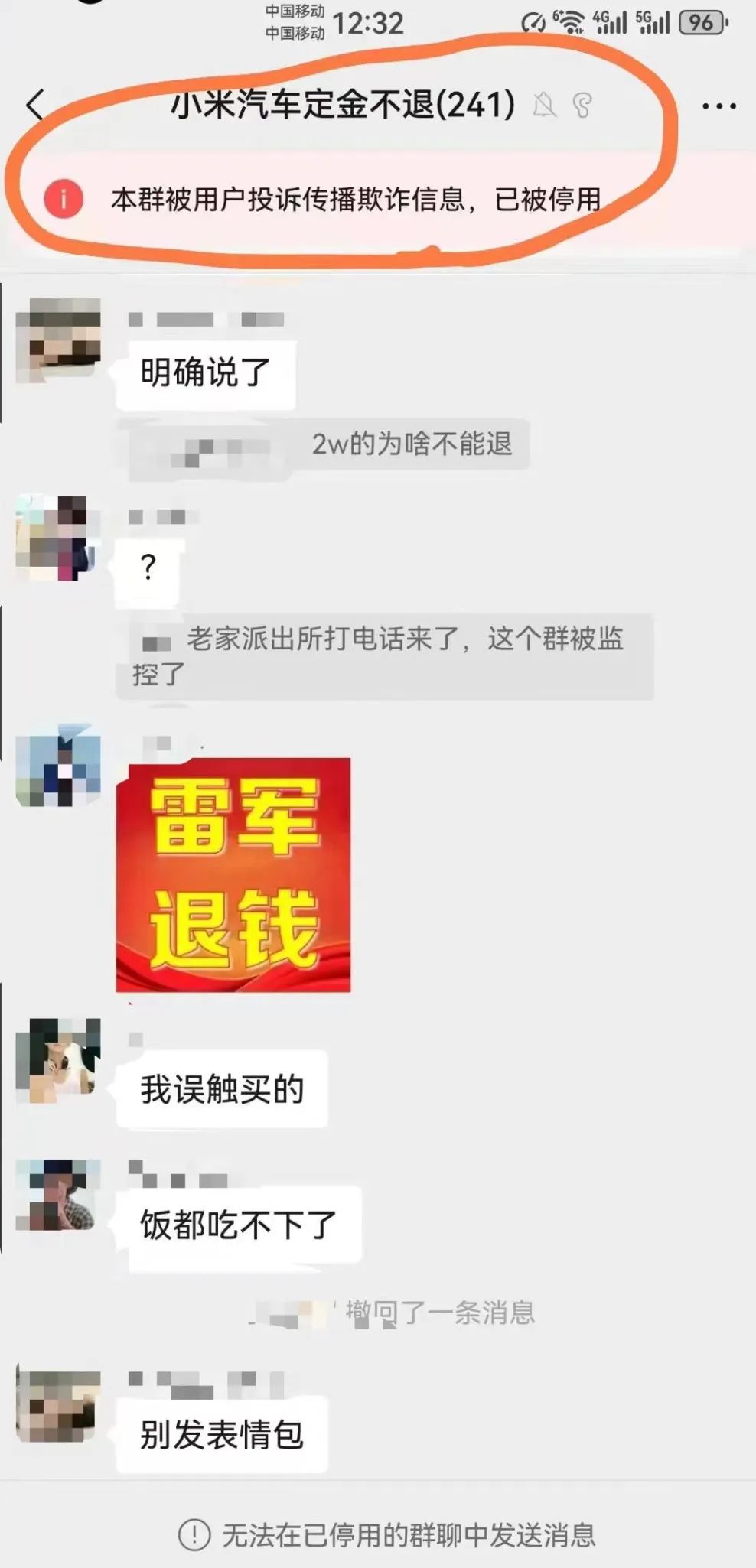The width and height of the screenshot is (756, 1568).
Task: Open the 雷军退钱 sticker image
Action: (233, 874)
